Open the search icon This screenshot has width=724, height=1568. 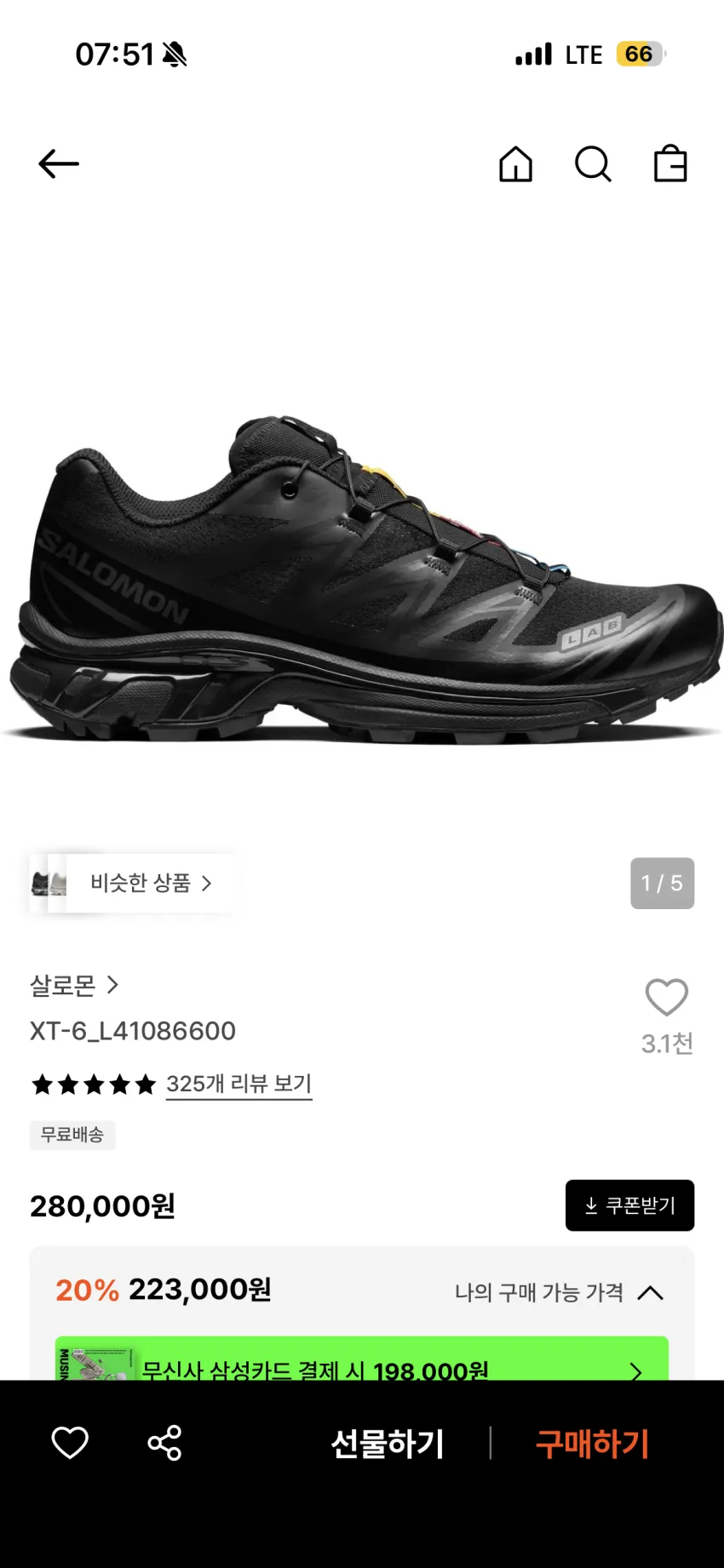tap(593, 164)
